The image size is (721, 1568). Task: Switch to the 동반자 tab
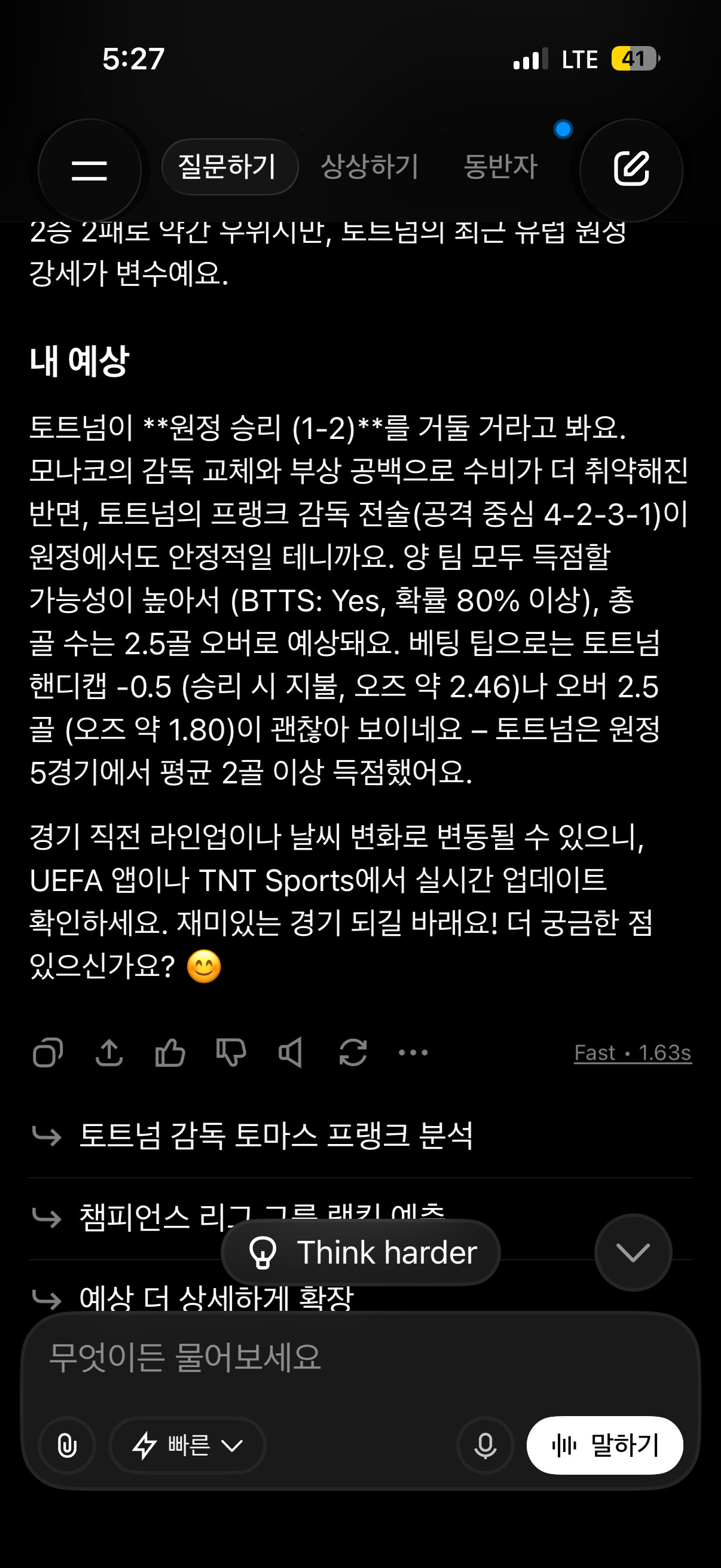tap(500, 167)
